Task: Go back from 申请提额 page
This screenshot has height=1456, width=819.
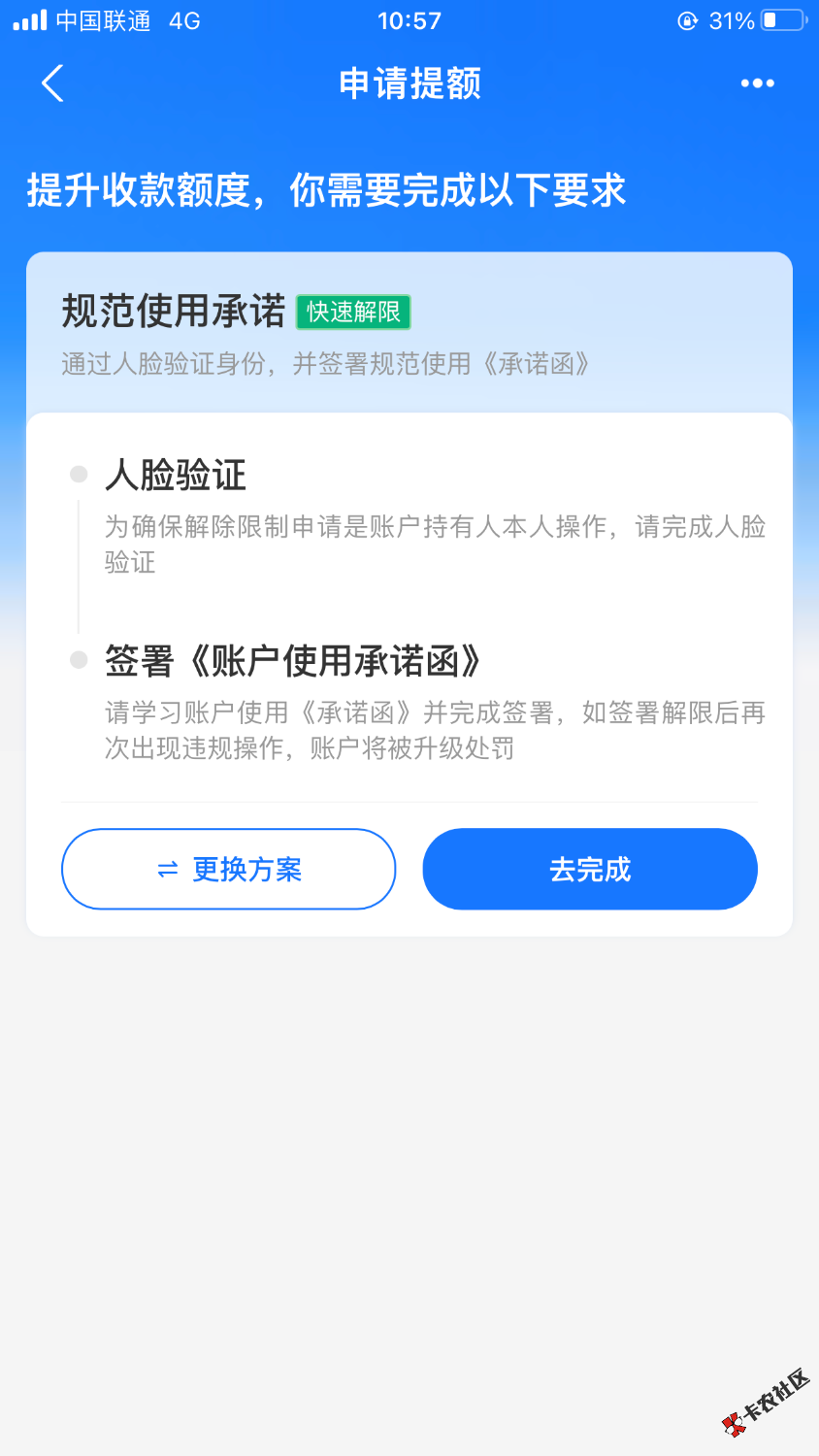Action: tap(53, 83)
